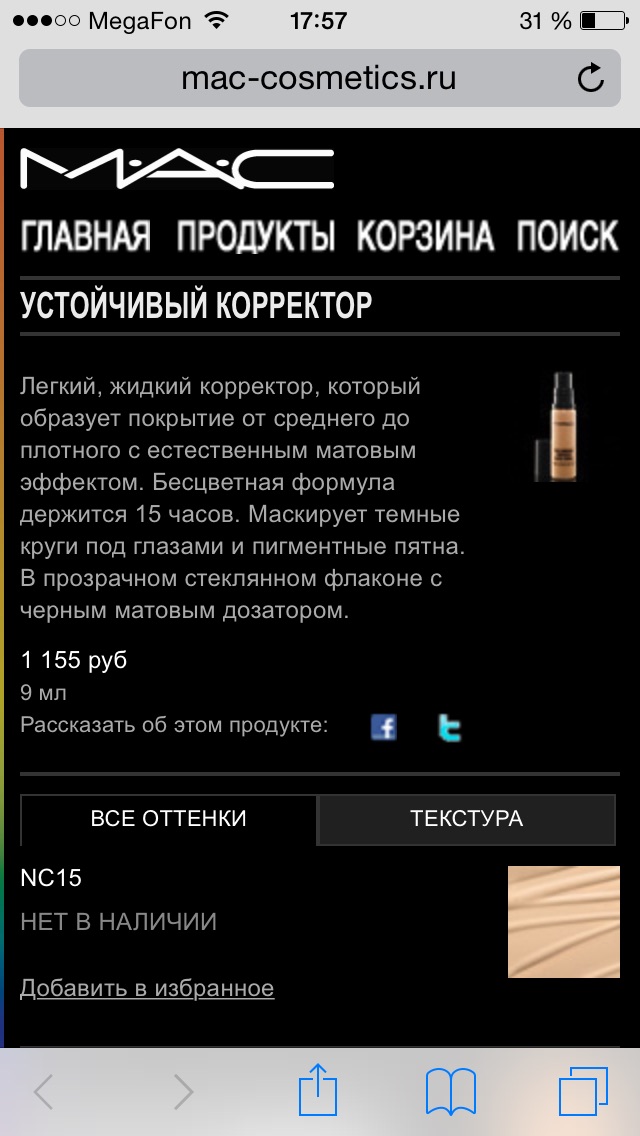Reload the page in Safari

click(x=590, y=78)
